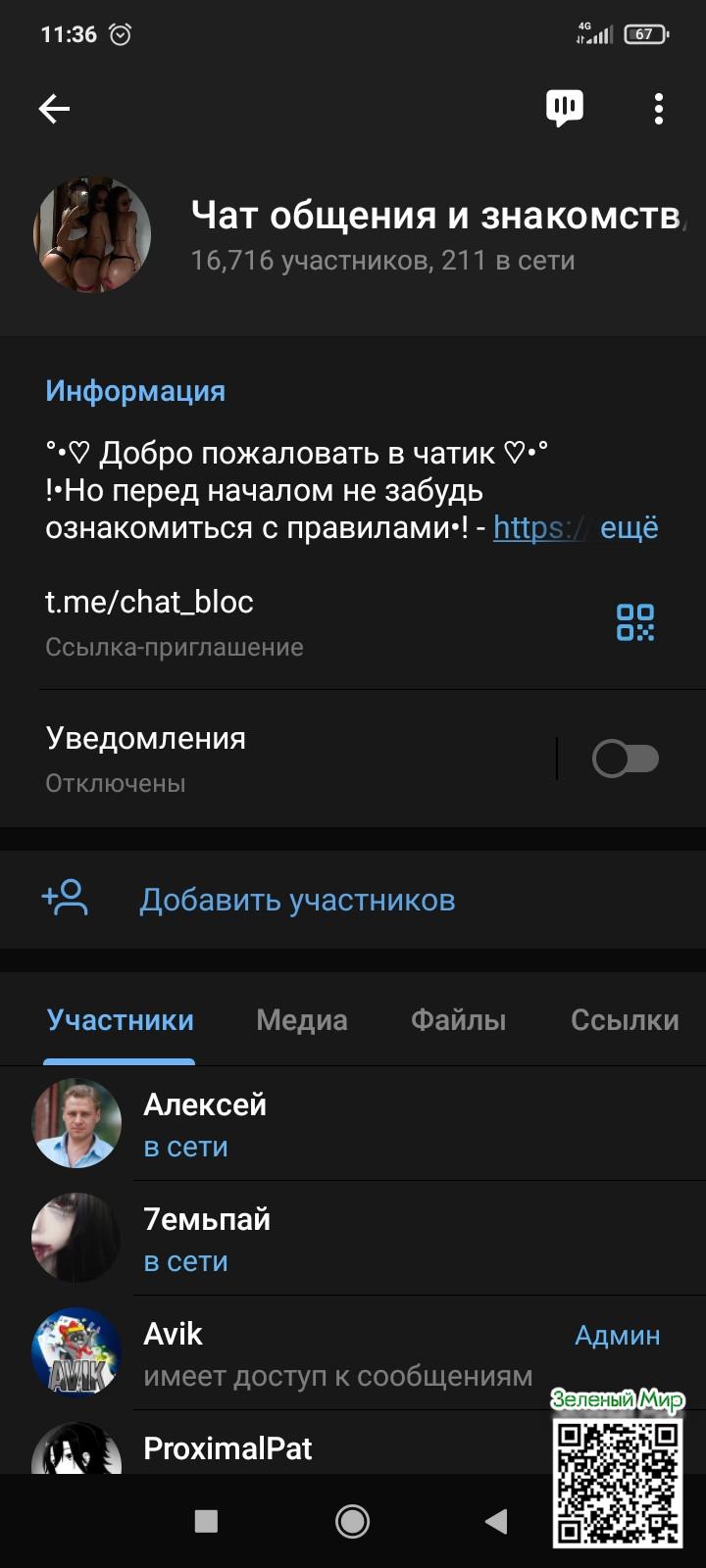This screenshot has width=706, height=1568.
Task: Open admin Avik's profile
Action: [x=294, y=1353]
